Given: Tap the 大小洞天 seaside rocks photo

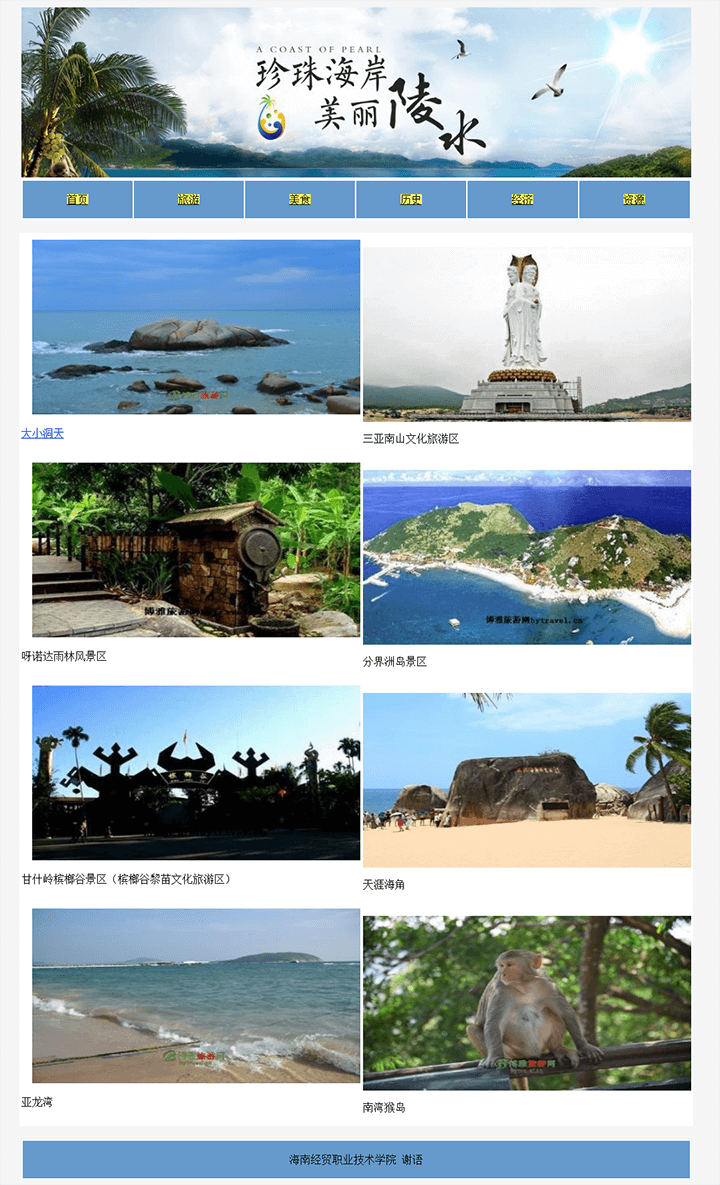Looking at the screenshot, I should (x=196, y=326).
